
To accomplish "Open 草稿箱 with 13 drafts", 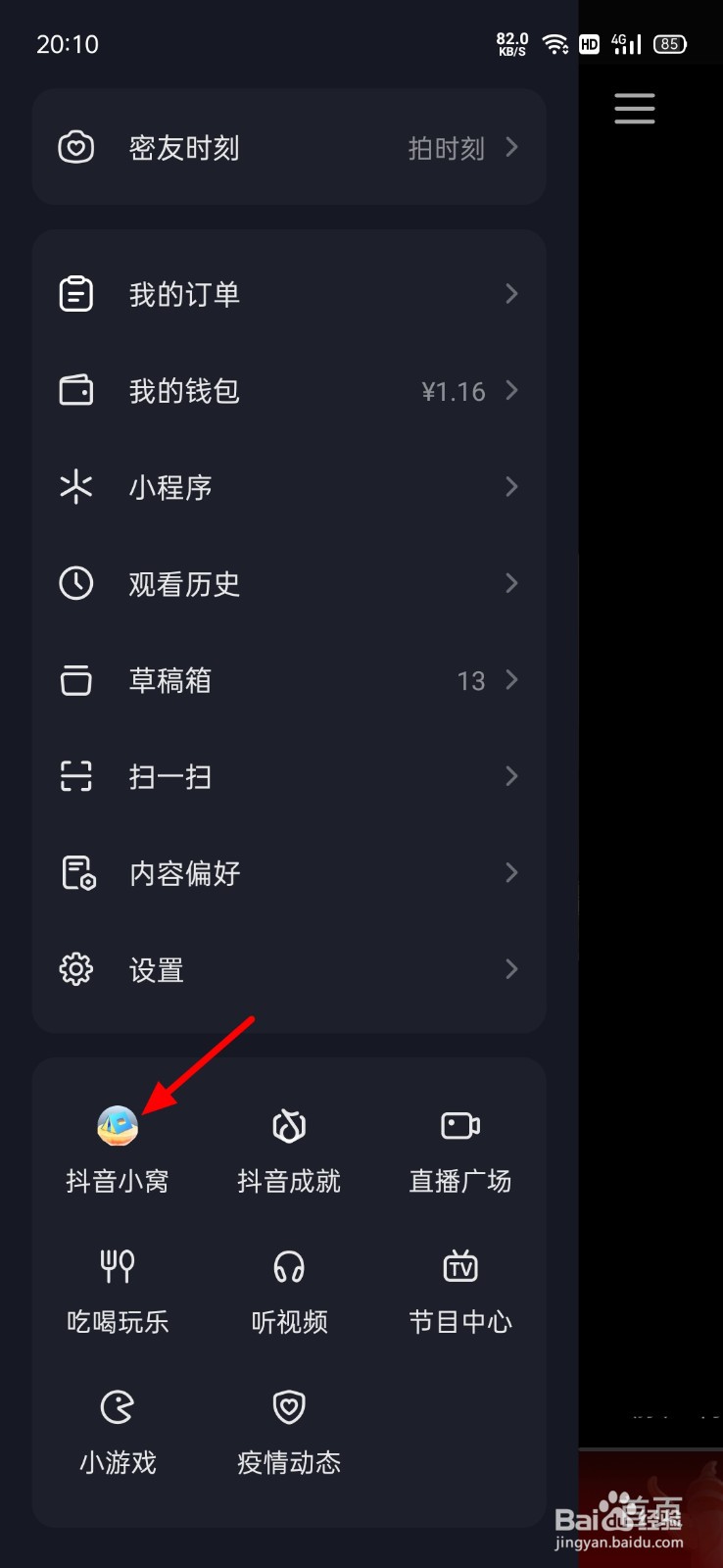I will [289, 679].
